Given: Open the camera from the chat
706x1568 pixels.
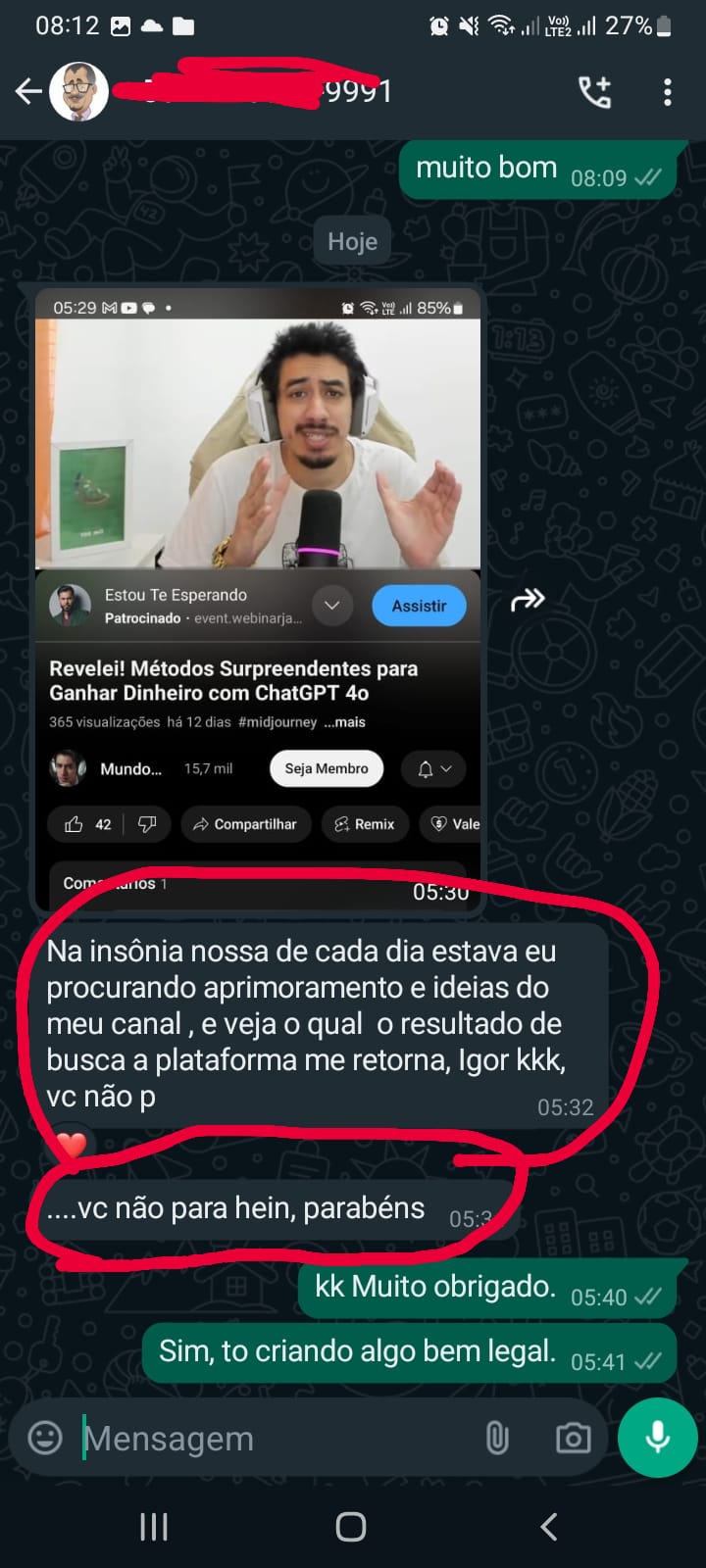Looking at the screenshot, I should [573, 1438].
